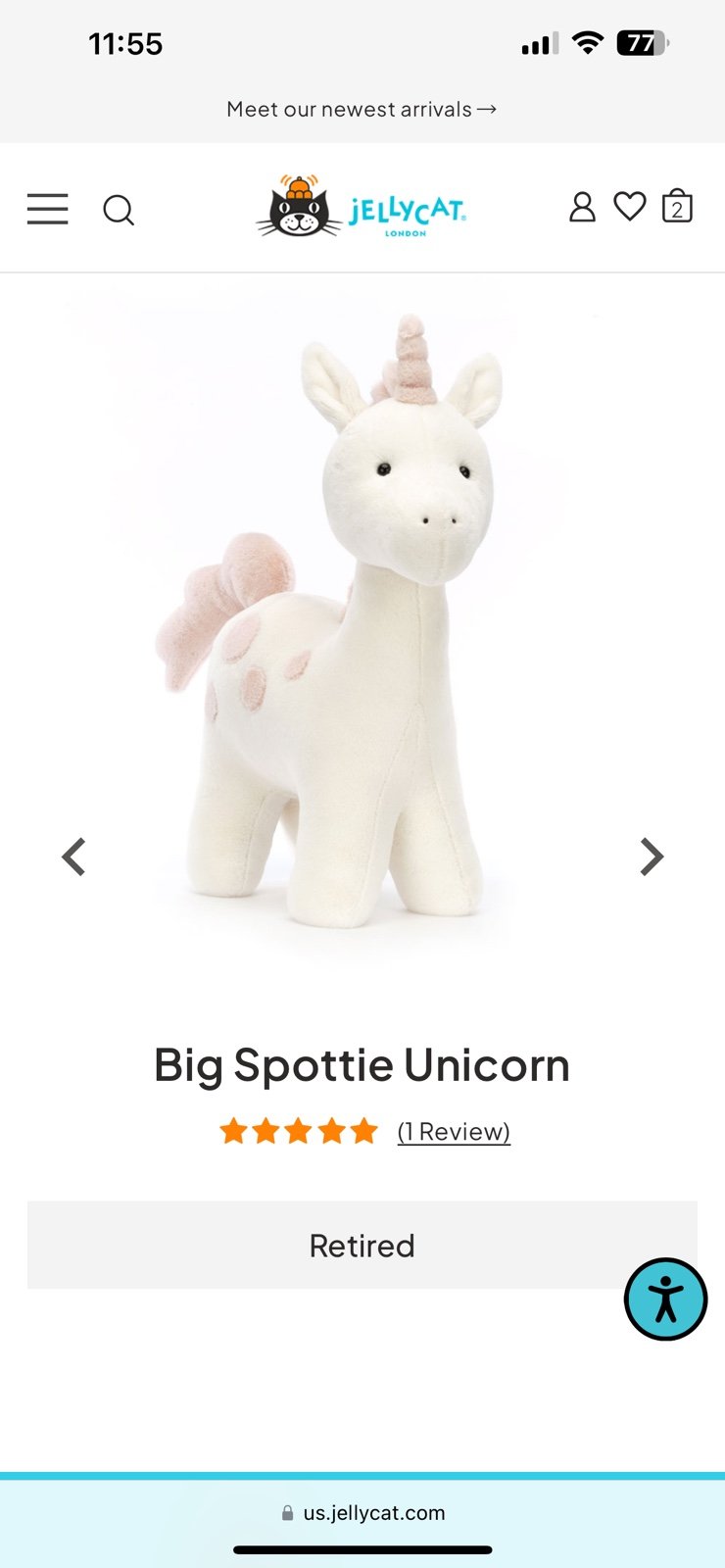Open the account profile icon
The image size is (725, 1568).
tap(582, 207)
